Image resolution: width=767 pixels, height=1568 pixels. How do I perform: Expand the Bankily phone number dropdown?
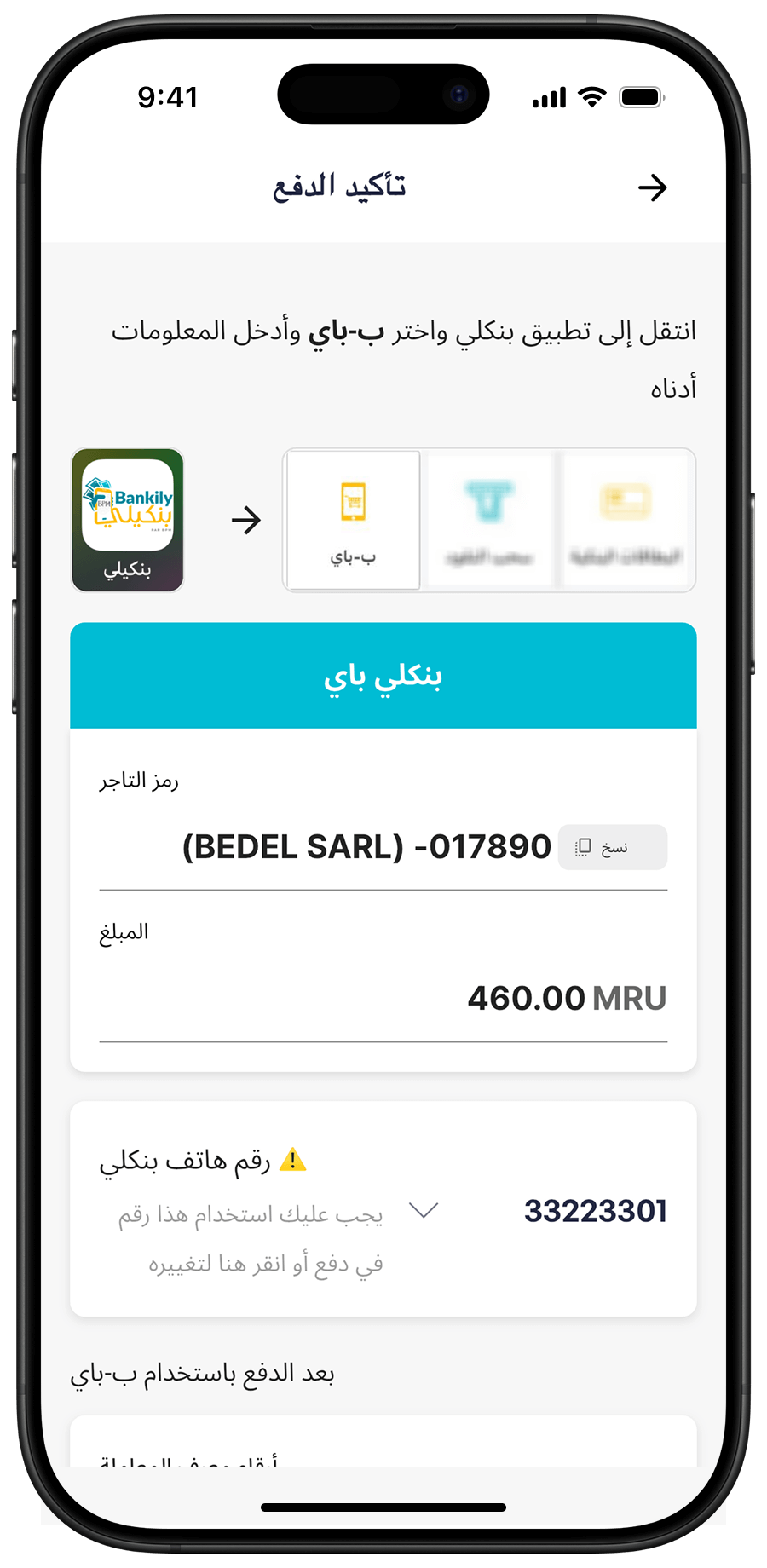[424, 1210]
